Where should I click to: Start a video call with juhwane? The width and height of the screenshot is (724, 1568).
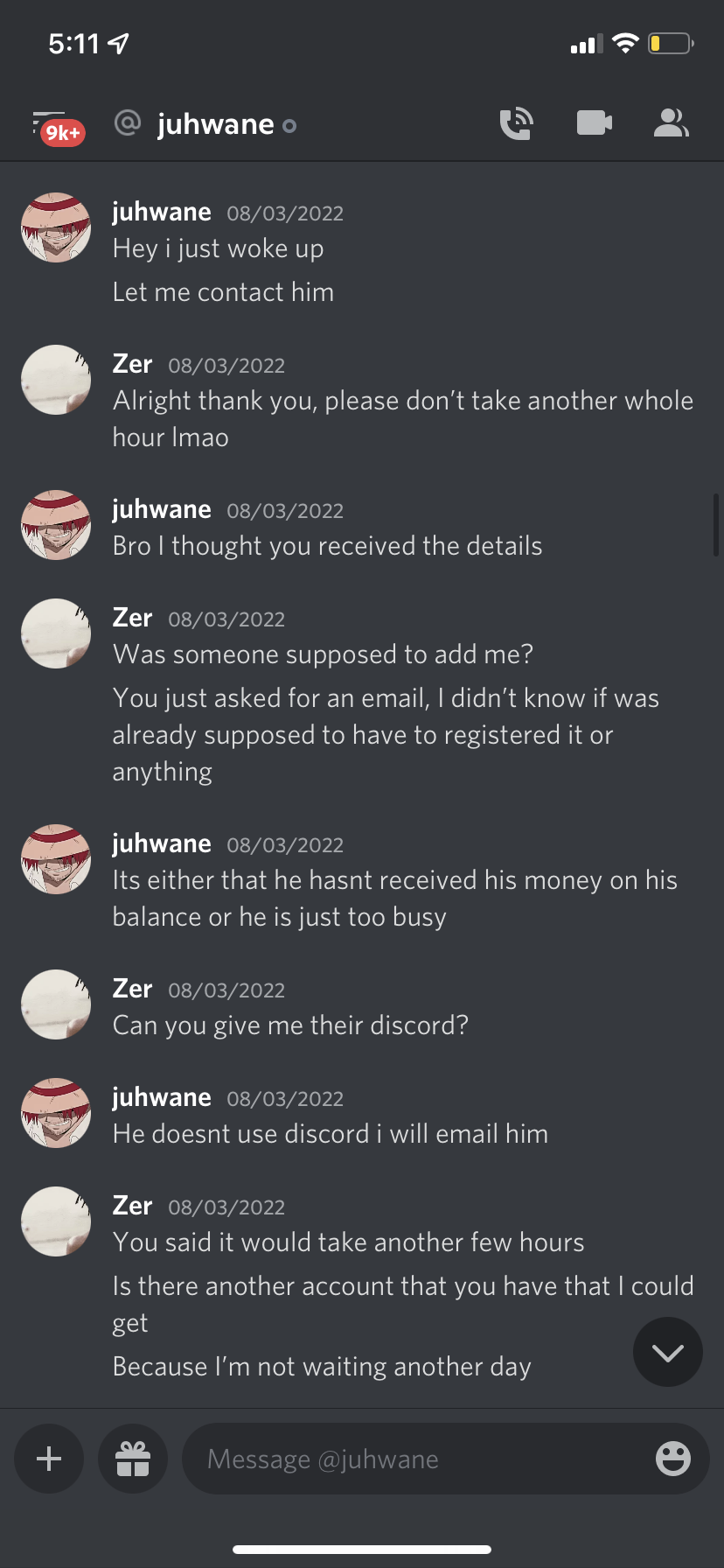[595, 123]
